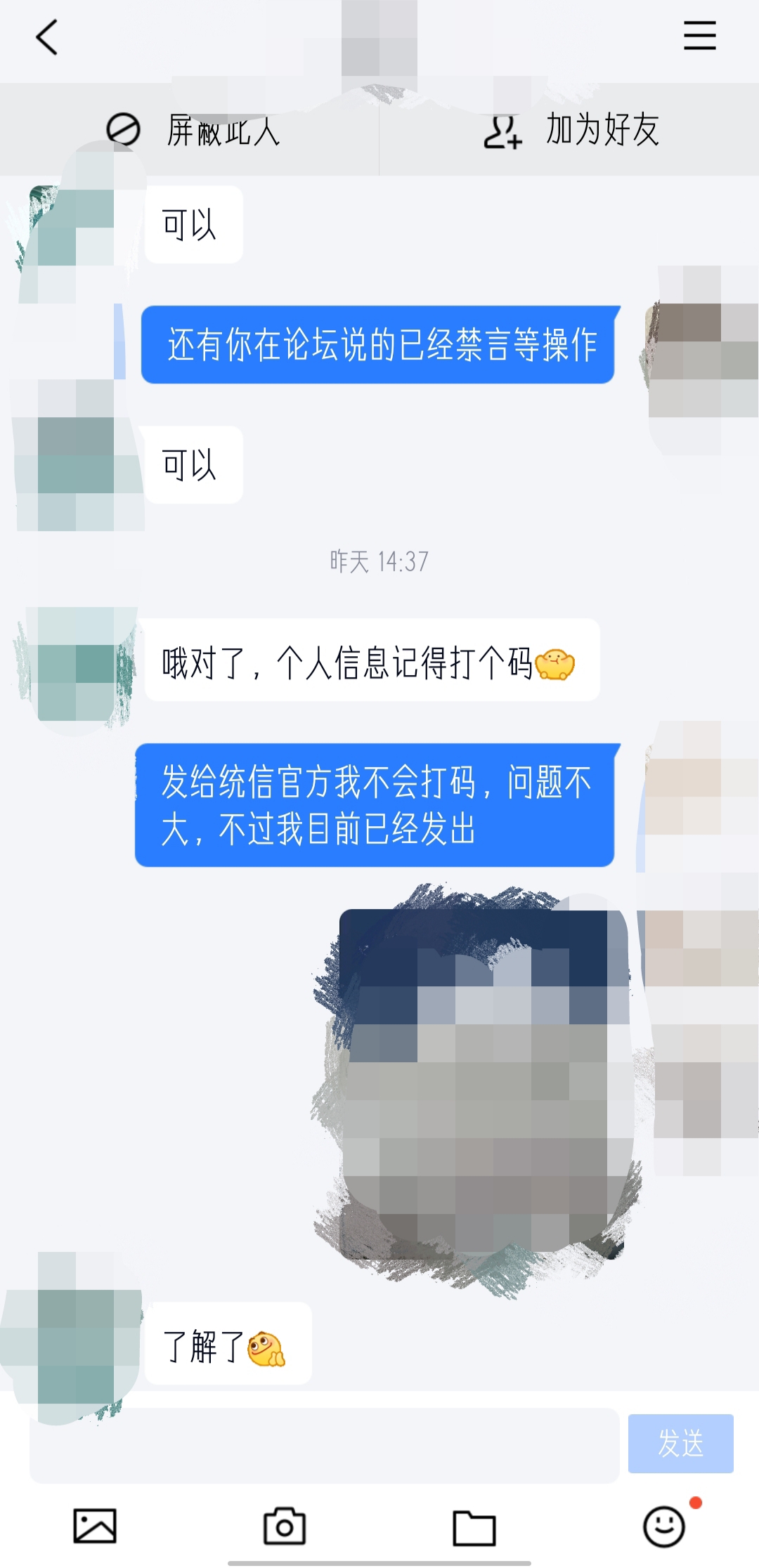This screenshot has height=1568, width=759.
Task: Open the emoji sticker panel
Action: [663, 1526]
